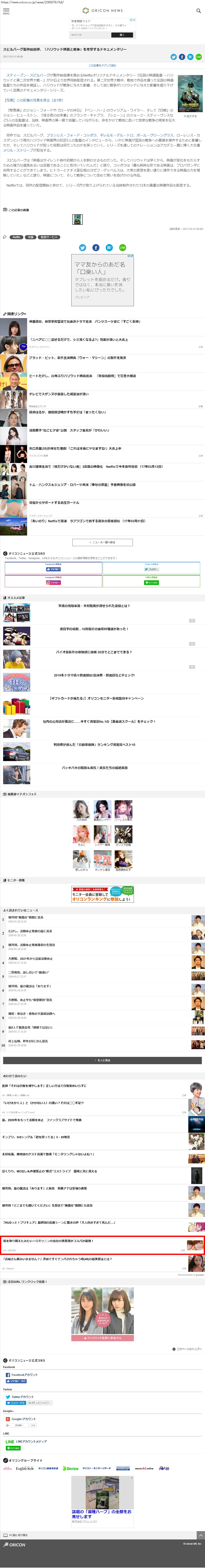This screenshot has height=1568, width=205.
Task: Open link この記事をアプリで読む
Action: point(102,65)
